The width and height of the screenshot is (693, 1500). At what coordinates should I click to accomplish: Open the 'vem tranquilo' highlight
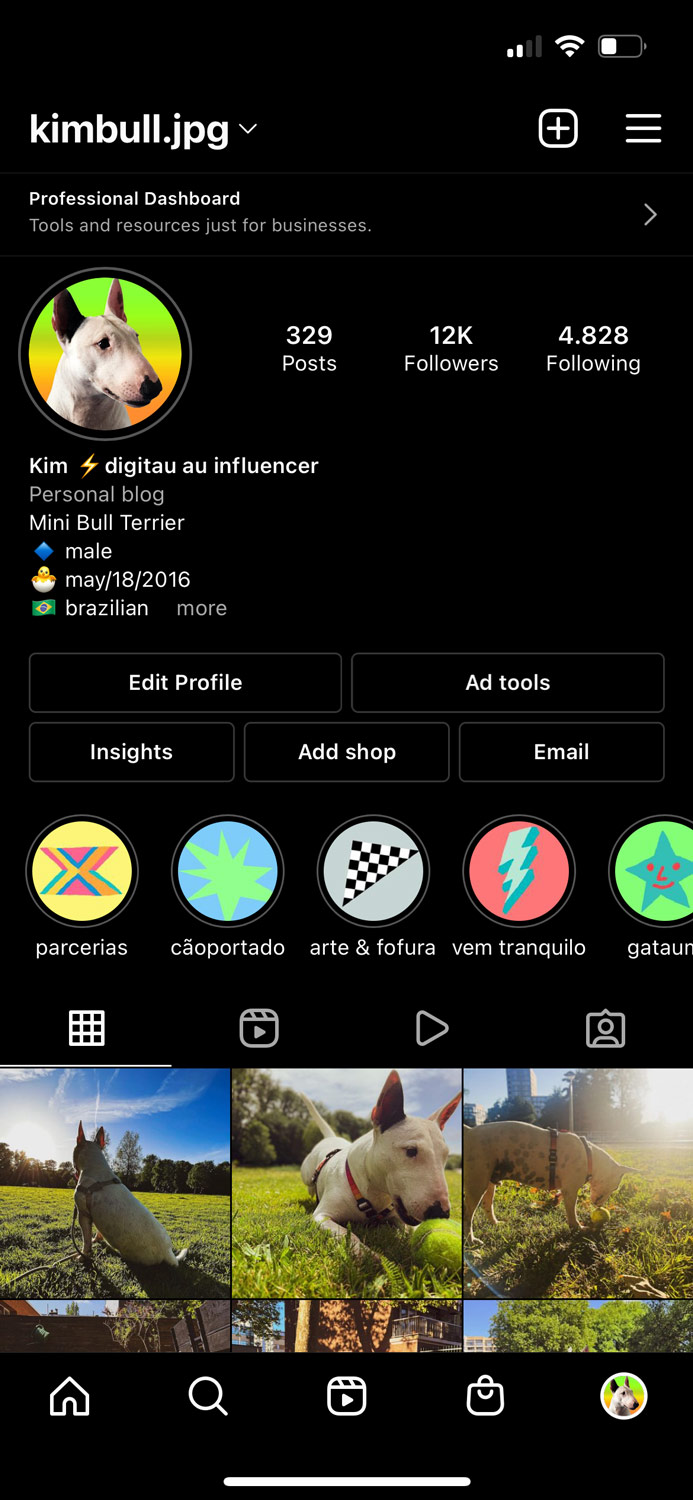(519, 872)
